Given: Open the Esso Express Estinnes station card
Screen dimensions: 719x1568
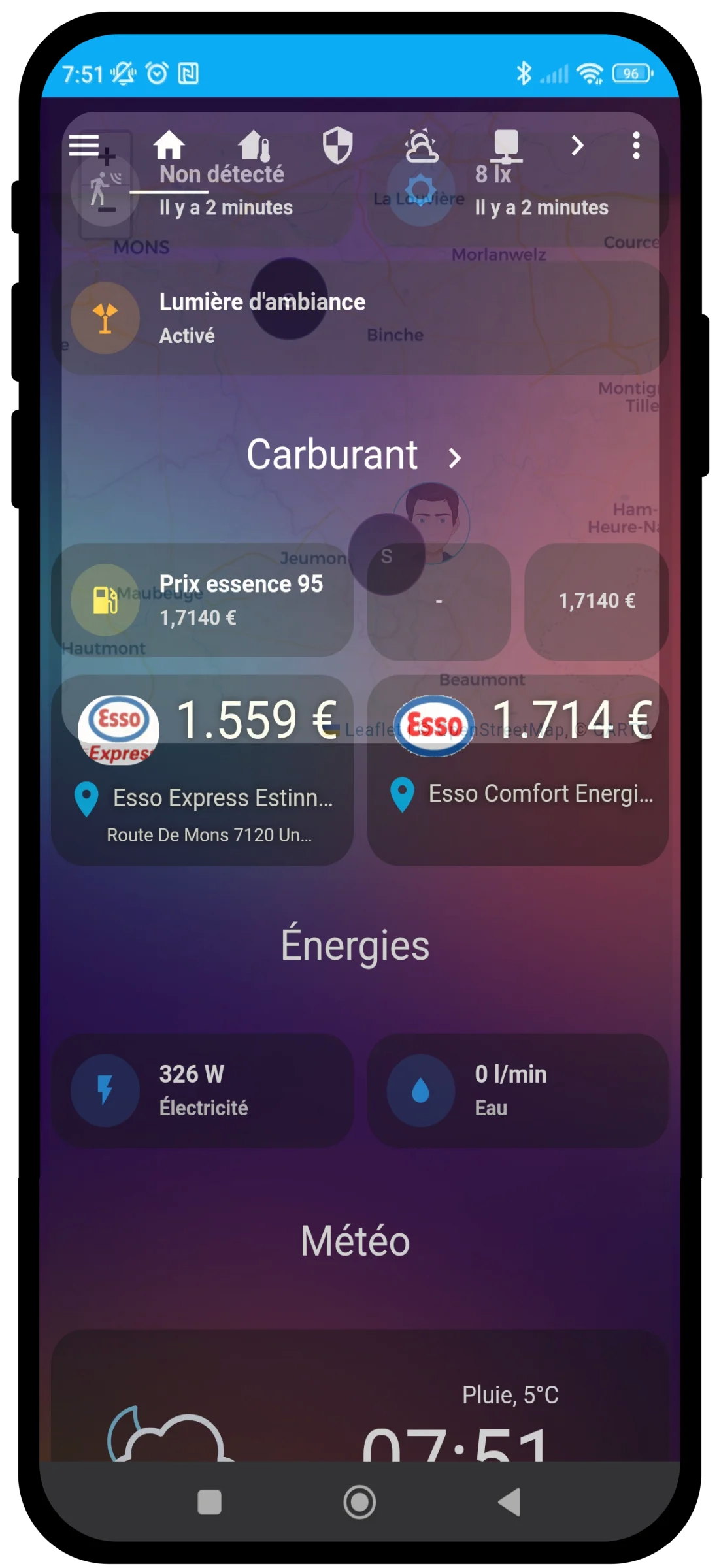Looking at the screenshot, I should click(x=203, y=771).
